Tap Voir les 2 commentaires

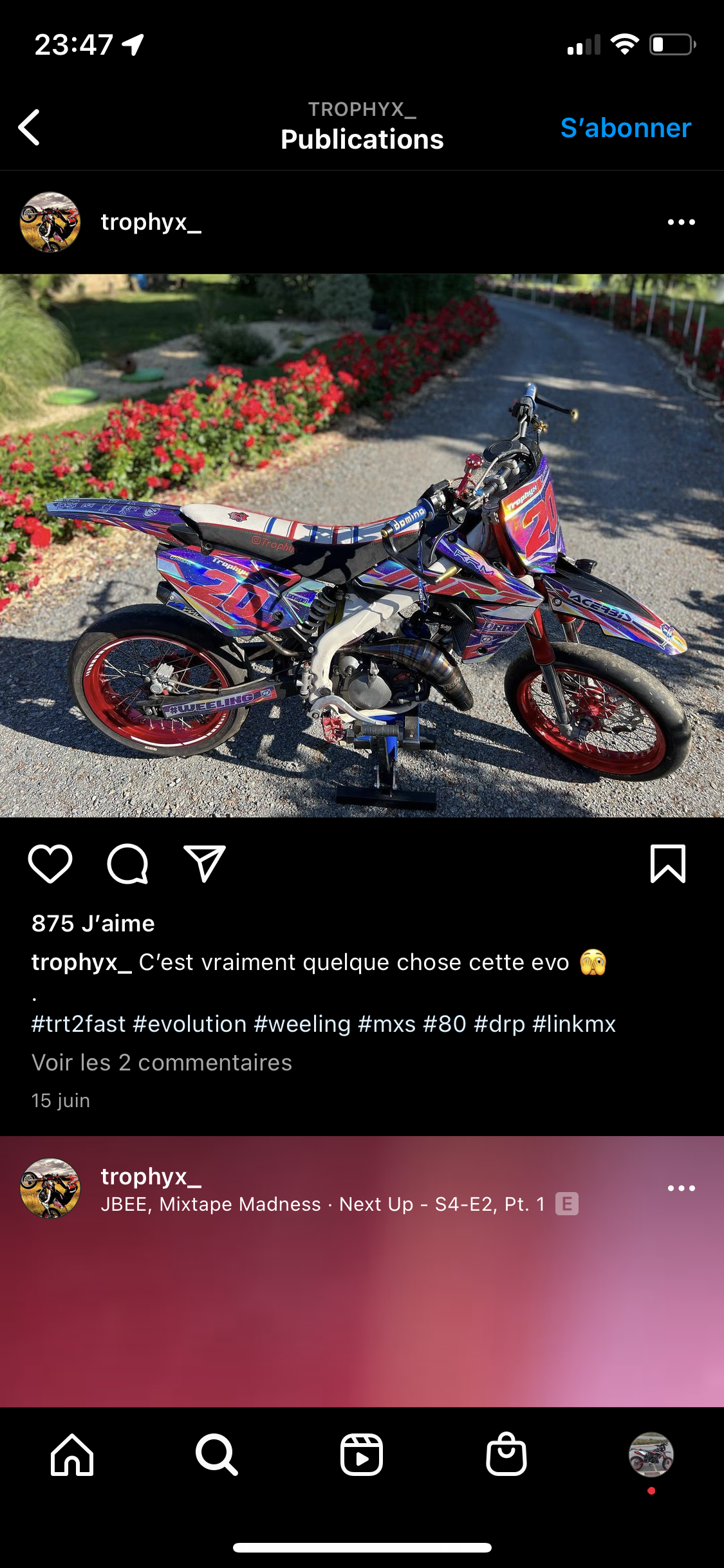[162, 1063]
